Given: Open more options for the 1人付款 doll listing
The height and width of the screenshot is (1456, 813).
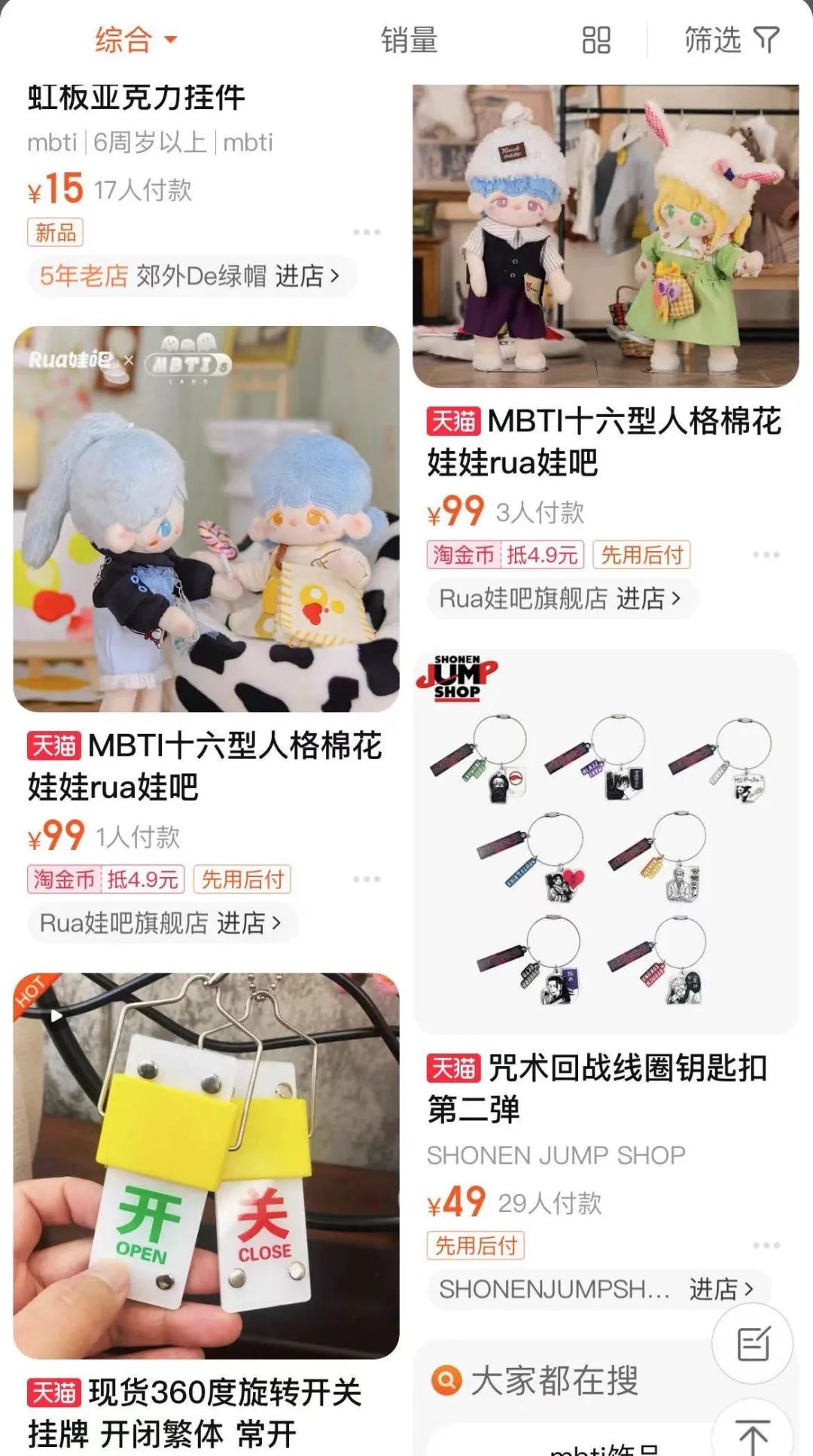Looking at the screenshot, I should pos(367,879).
